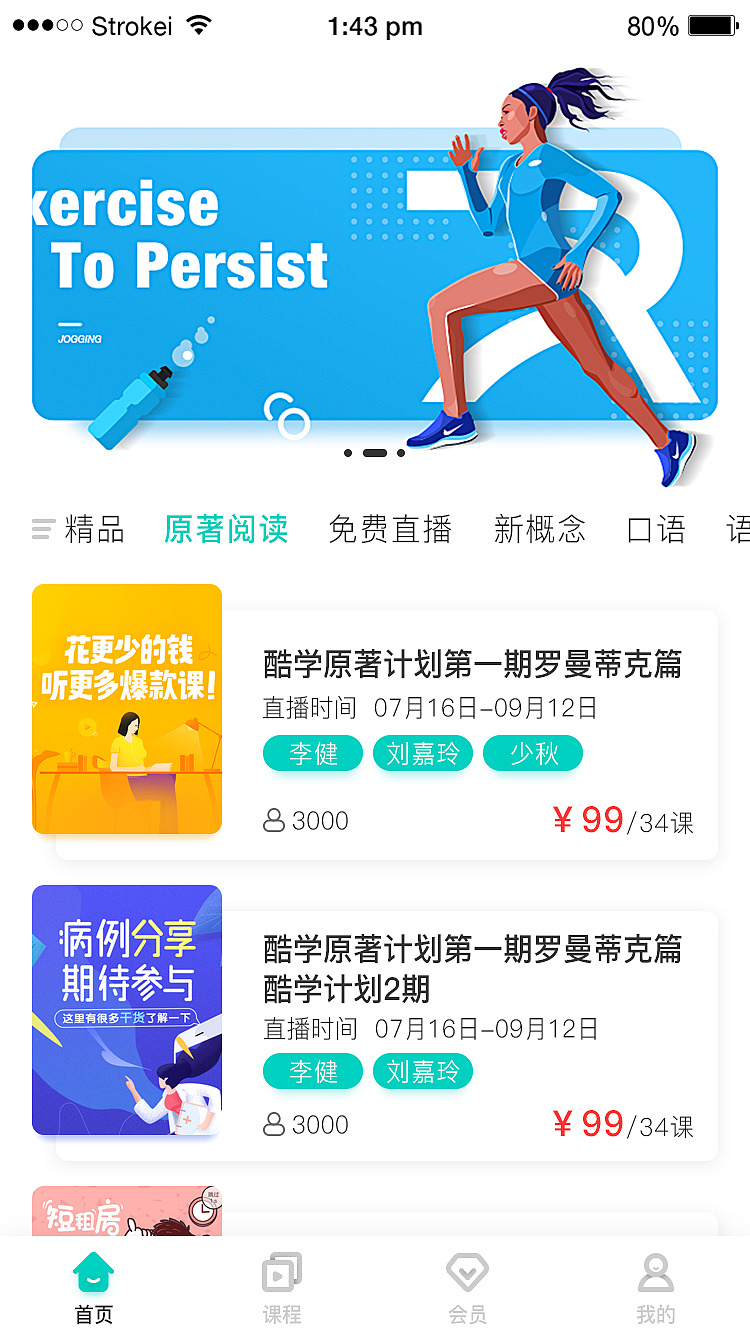The image size is (750, 1334).
Task: Open the 我的 profile tab
Action: [655, 1288]
